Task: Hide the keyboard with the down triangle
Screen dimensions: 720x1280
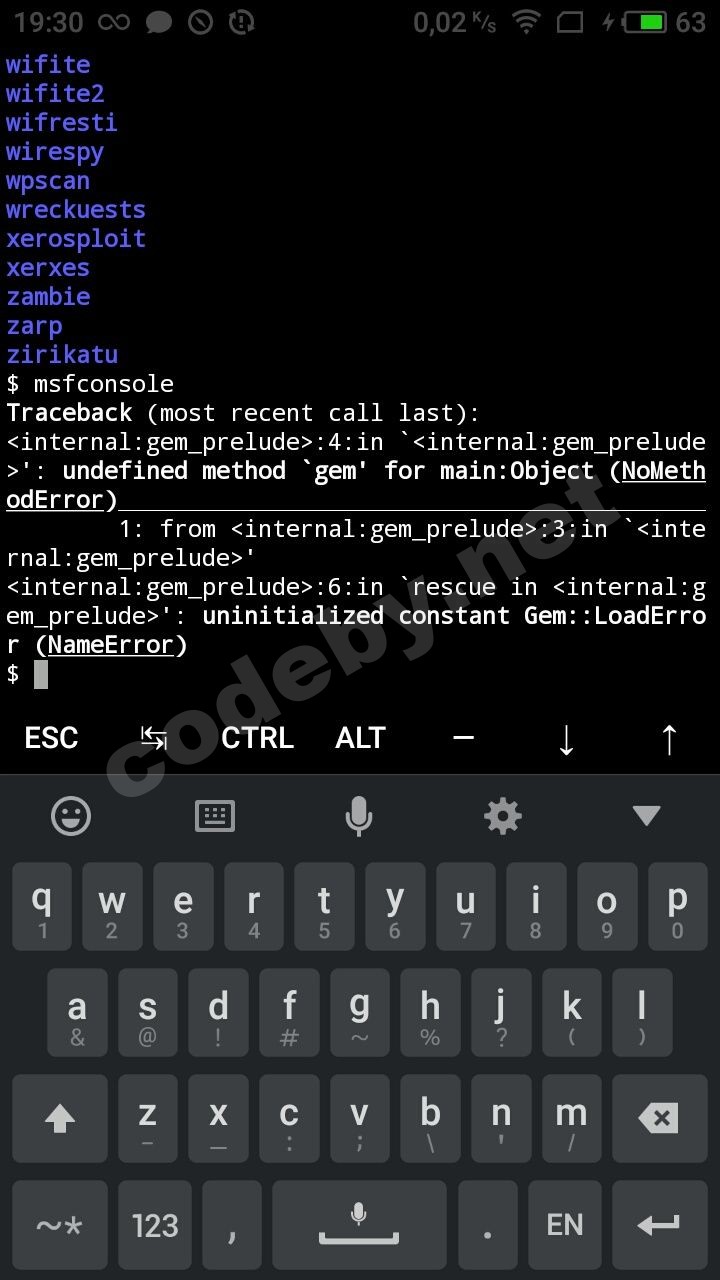Action: pyautogui.click(x=646, y=816)
